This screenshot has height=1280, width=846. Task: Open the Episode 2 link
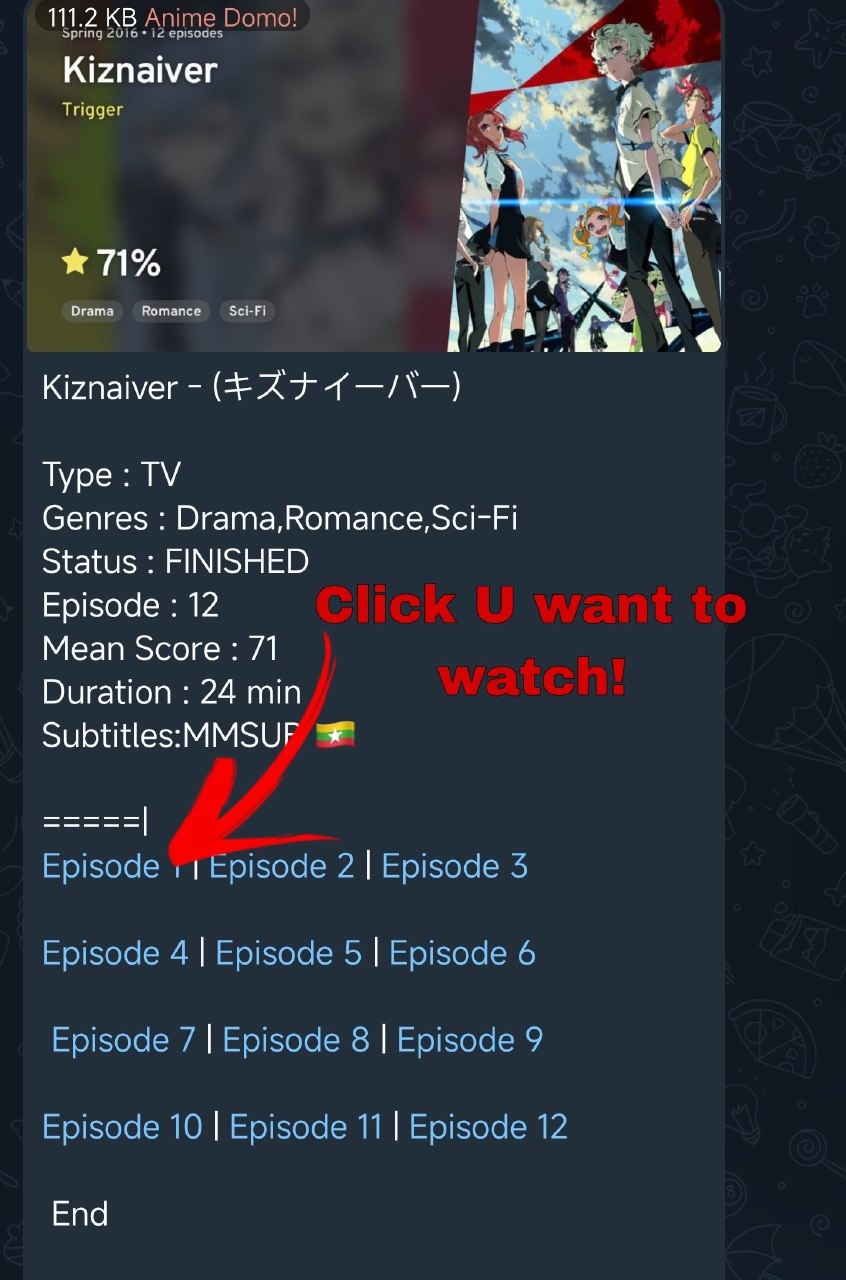281,866
